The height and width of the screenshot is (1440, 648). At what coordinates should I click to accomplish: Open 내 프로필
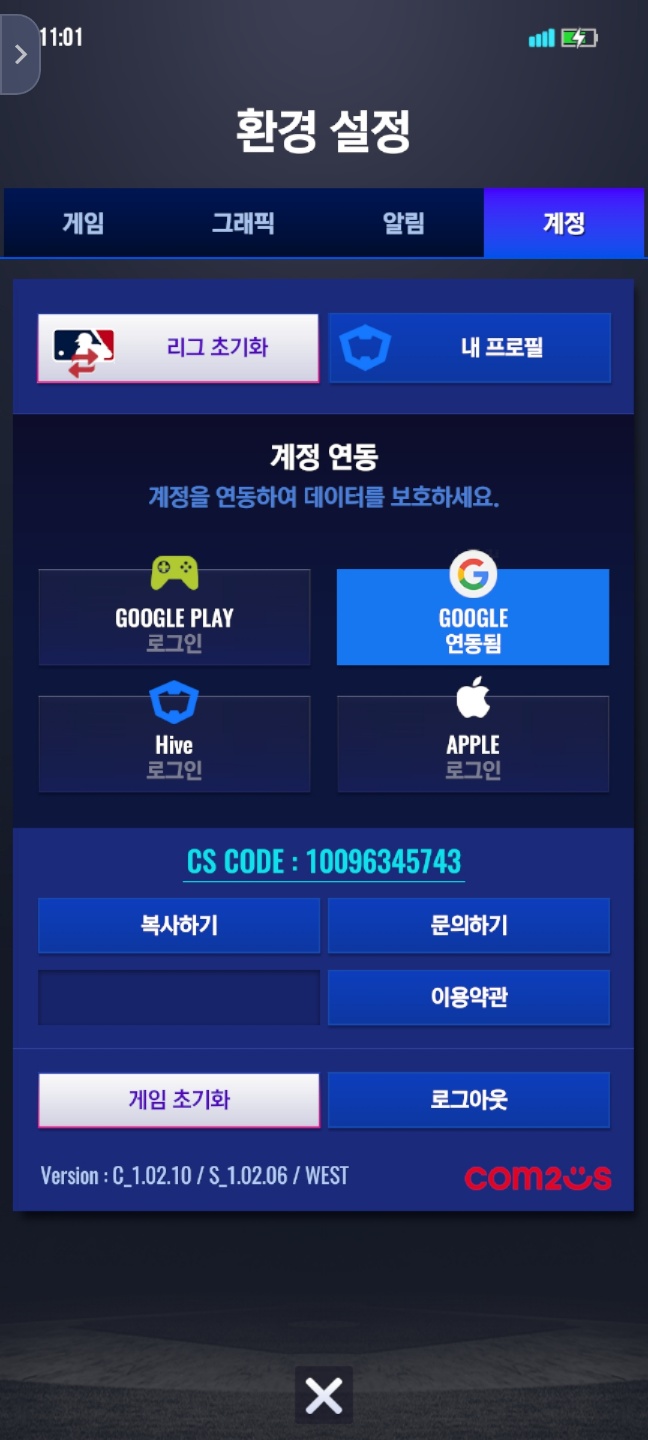(x=469, y=348)
